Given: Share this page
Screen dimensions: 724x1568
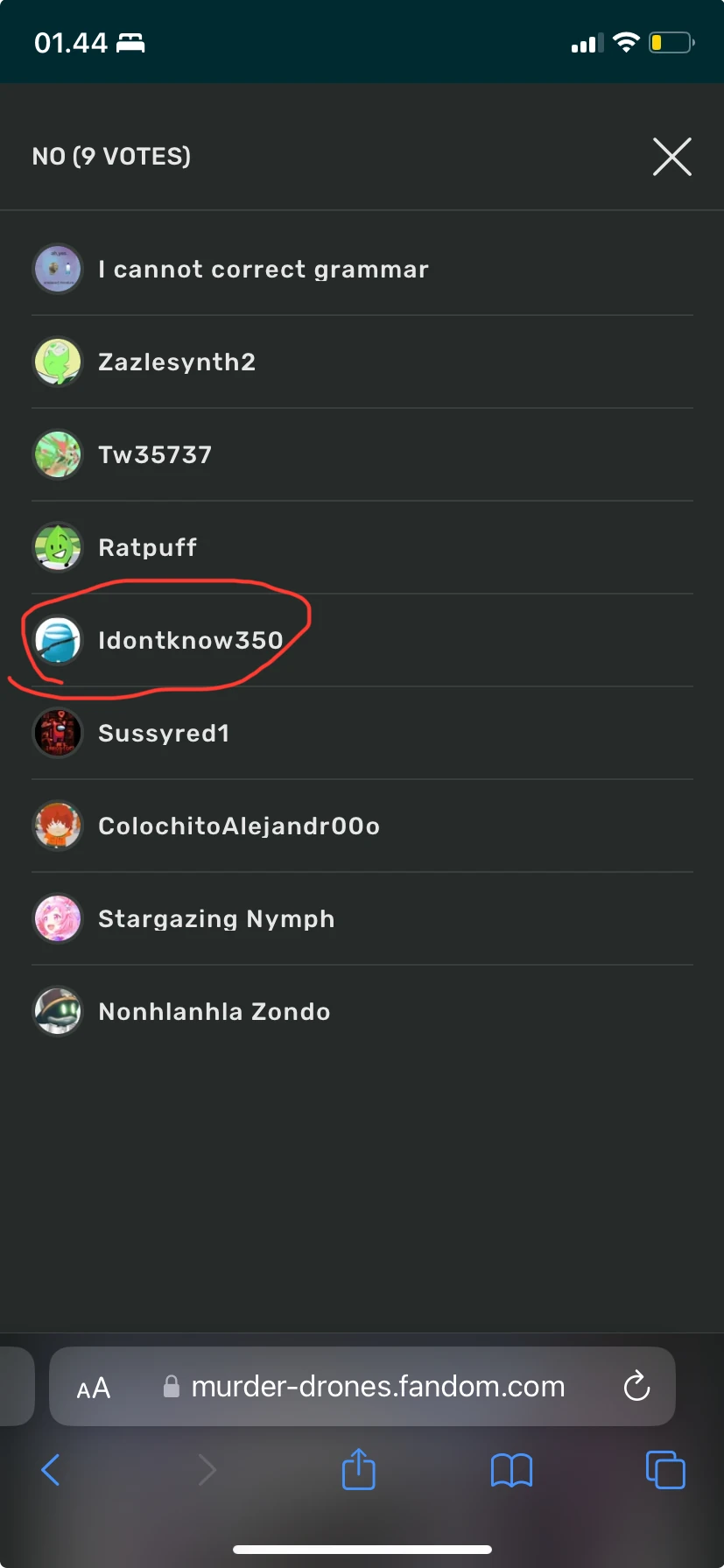Looking at the screenshot, I should [358, 1468].
